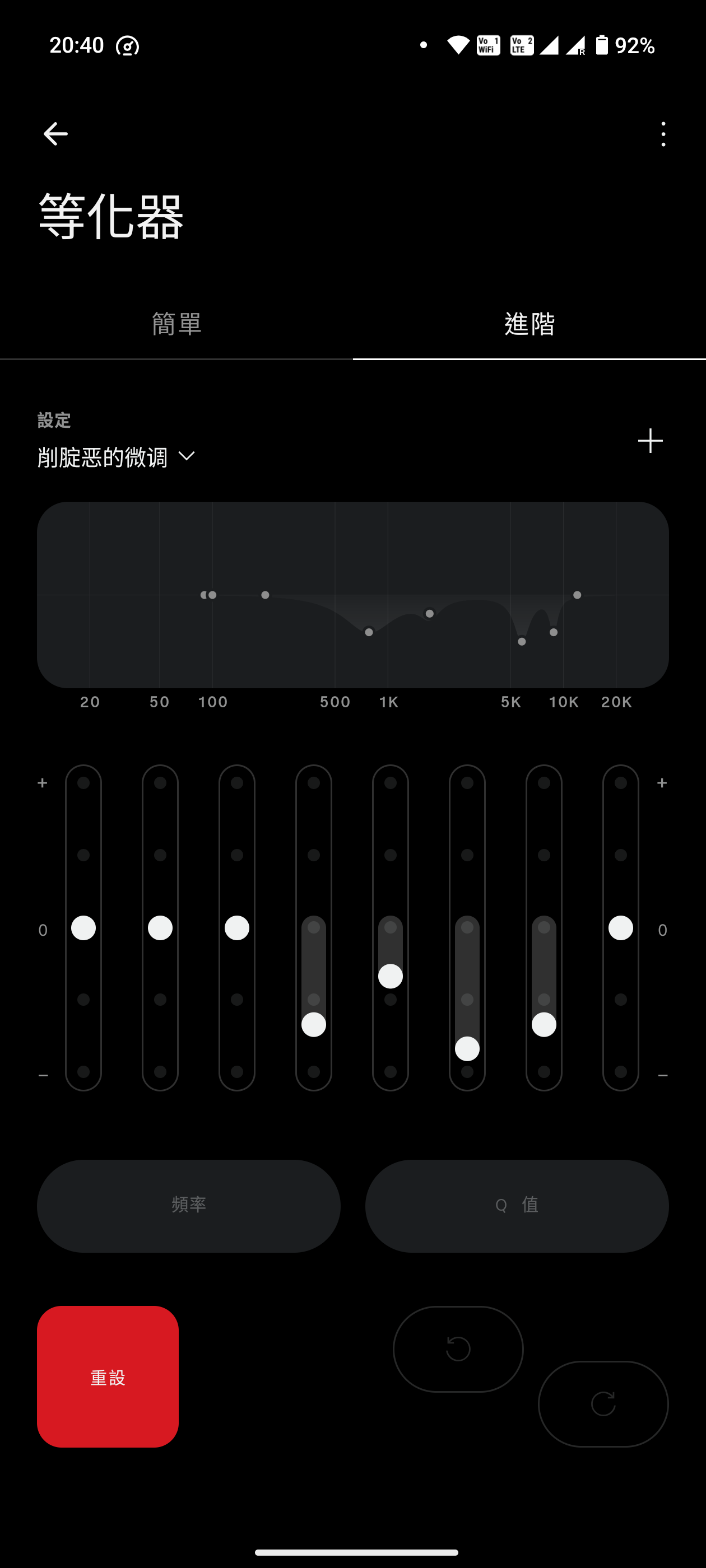Select the fourth band slider knob

coord(314,1024)
